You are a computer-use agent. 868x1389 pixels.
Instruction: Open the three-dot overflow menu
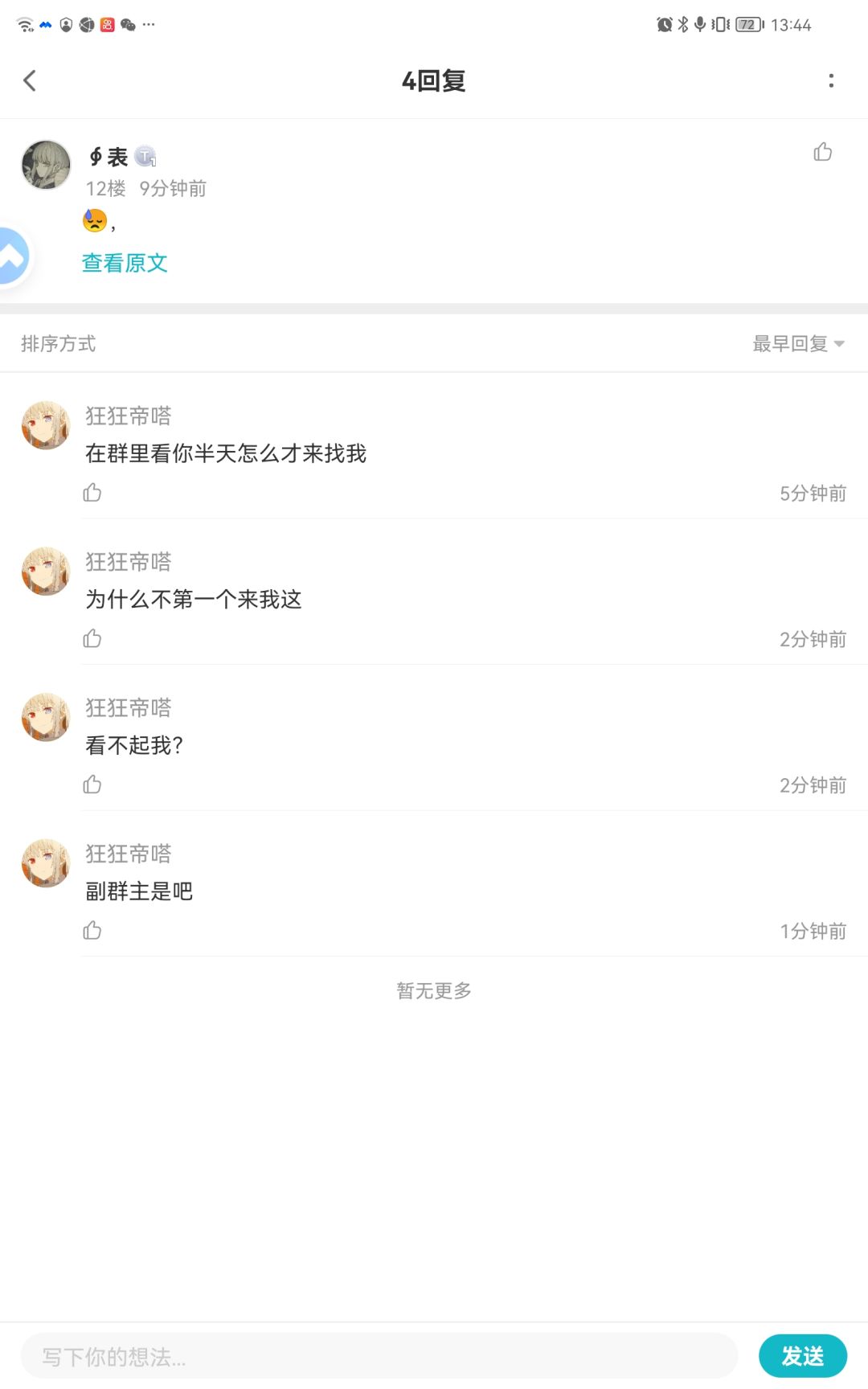(x=833, y=80)
